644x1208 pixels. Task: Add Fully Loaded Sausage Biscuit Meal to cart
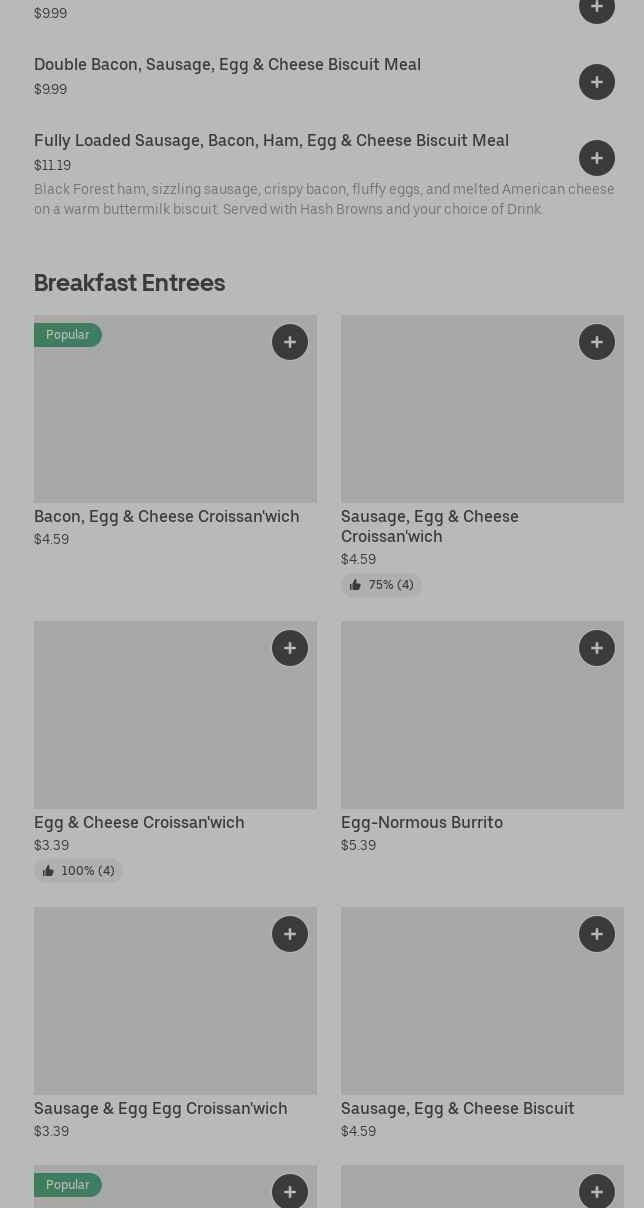click(597, 158)
